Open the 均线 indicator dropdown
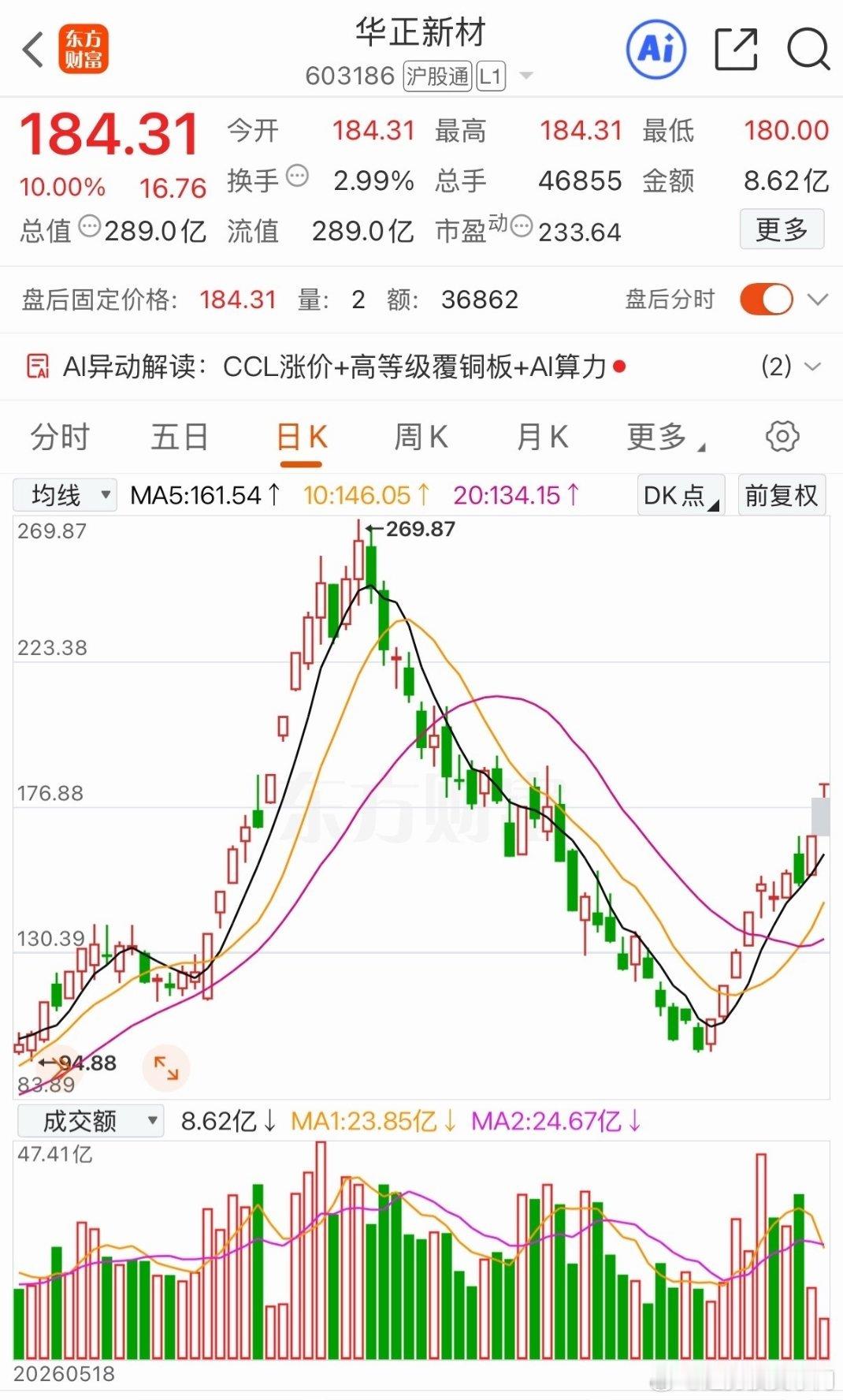This screenshot has width=843, height=1400. coord(65,495)
